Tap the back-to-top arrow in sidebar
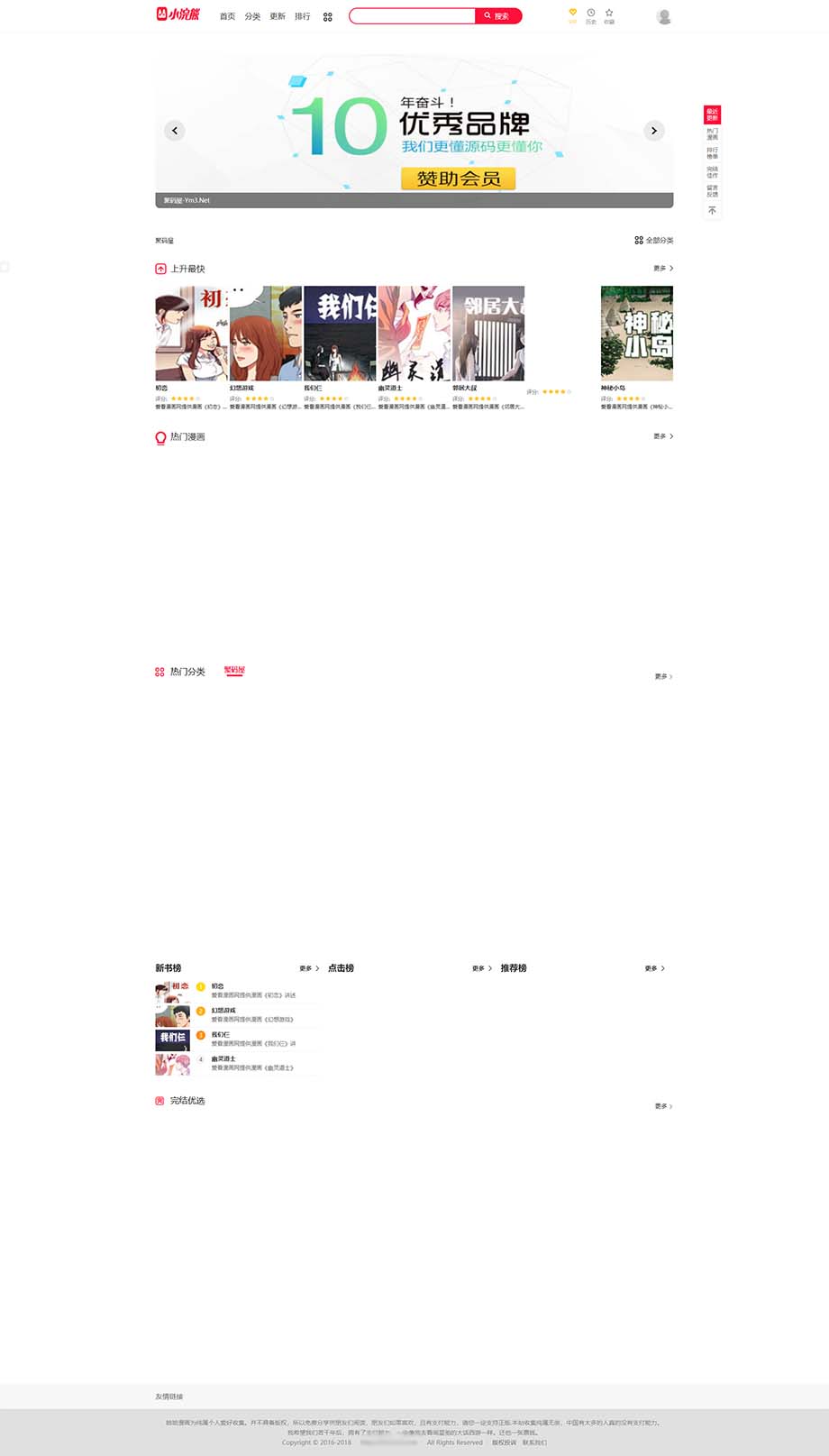The image size is (829, 1456). (x=712, y=210)
